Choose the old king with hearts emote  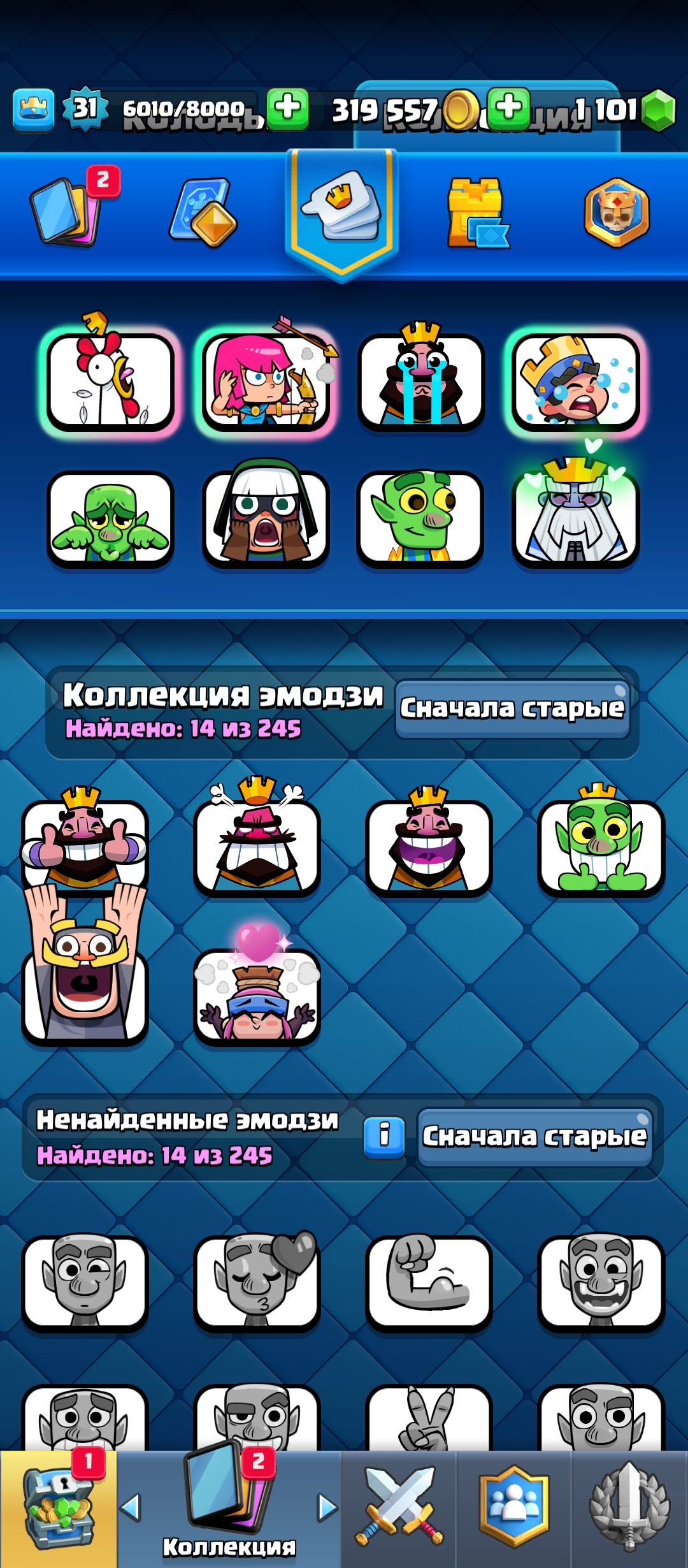pos(575,518)
